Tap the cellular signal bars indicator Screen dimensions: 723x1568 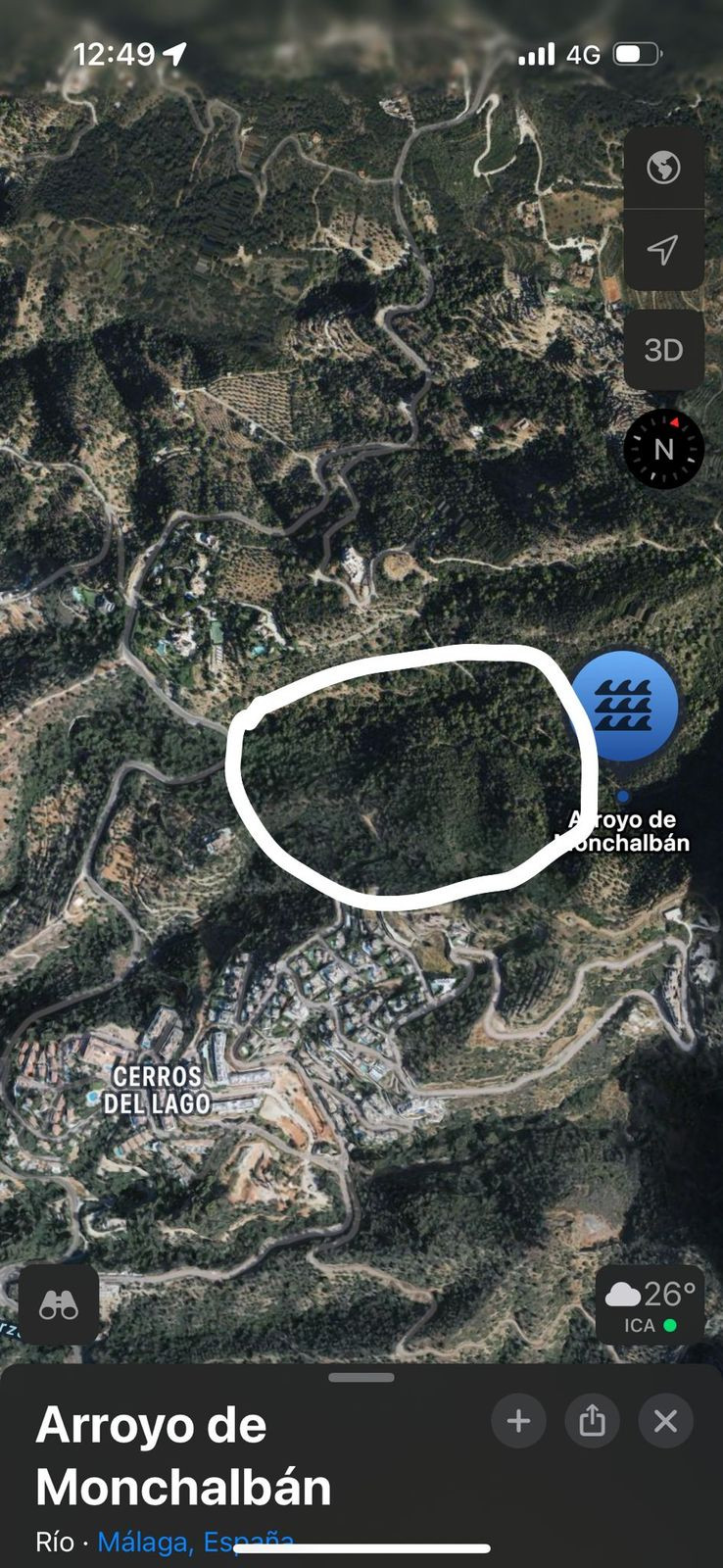(x=536, y=54)
